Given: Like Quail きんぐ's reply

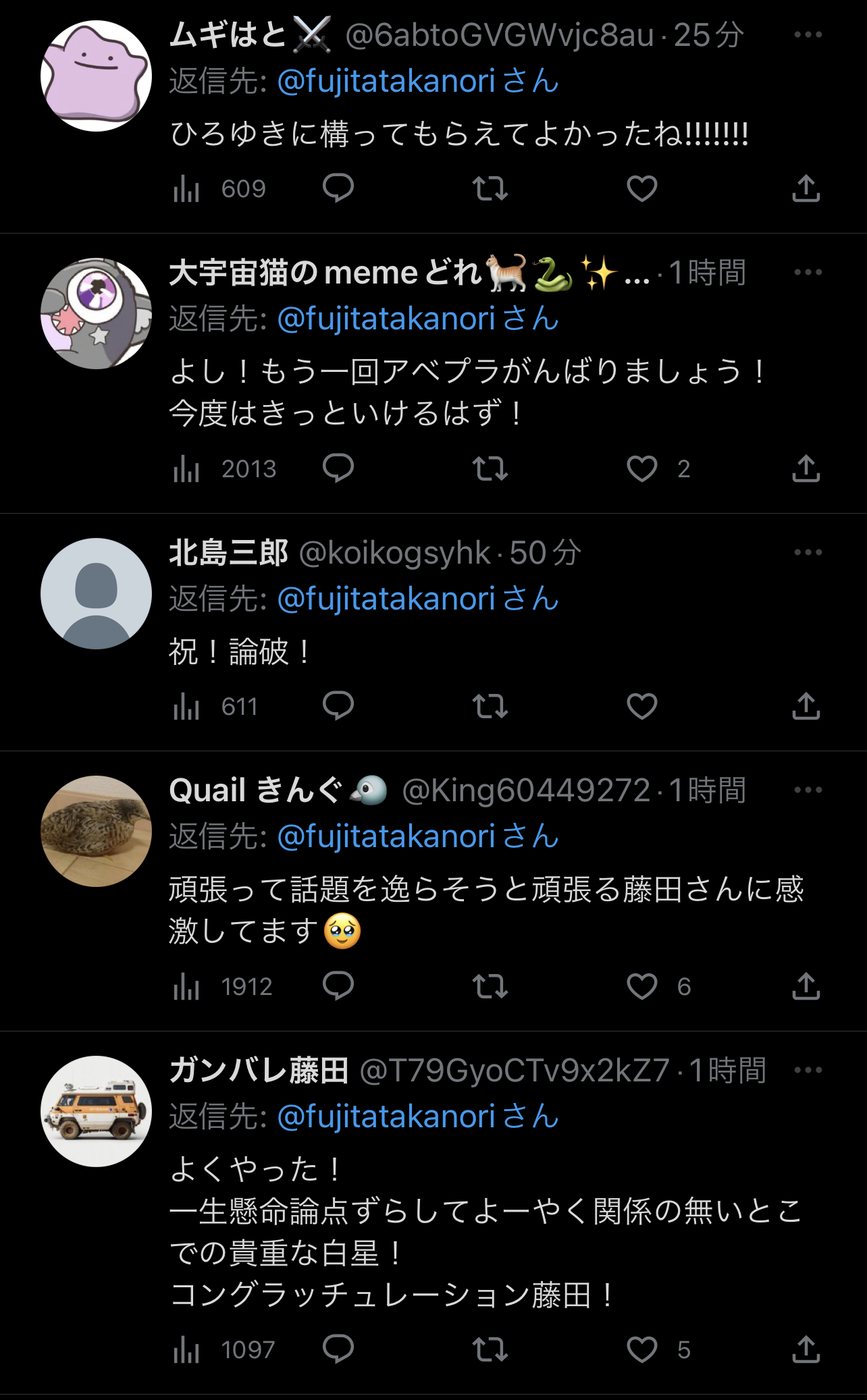Looking at the screenshot, I should point(641,986).
